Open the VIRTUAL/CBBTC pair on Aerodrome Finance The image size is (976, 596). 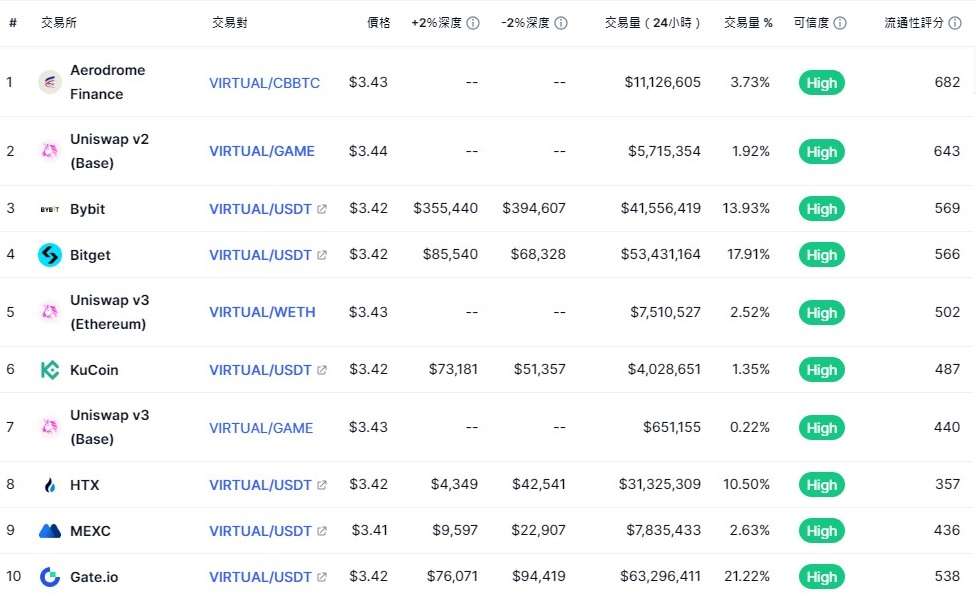[x=264, y=83]
